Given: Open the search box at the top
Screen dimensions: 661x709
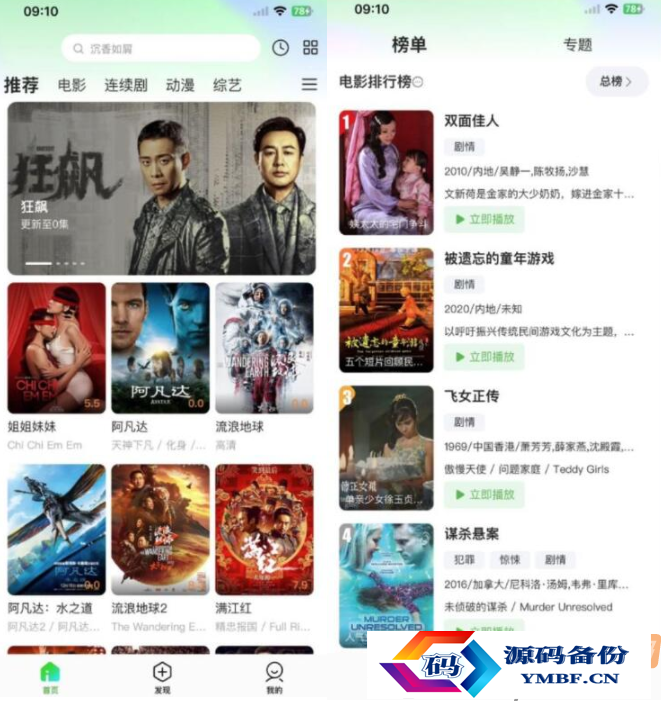Looking at the screenshot, I should point(160,48).
